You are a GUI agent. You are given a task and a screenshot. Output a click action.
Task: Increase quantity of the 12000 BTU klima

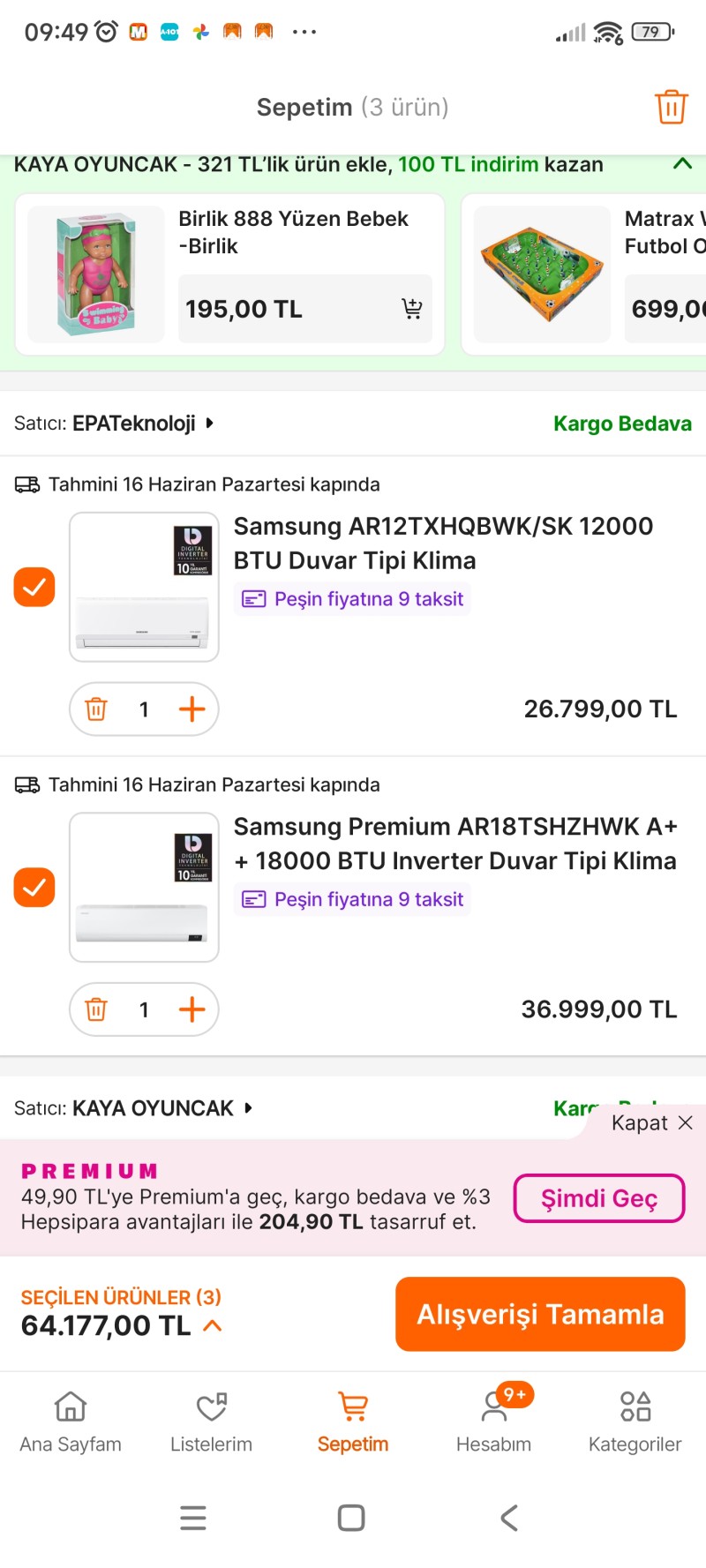click(x=192, y=709)
